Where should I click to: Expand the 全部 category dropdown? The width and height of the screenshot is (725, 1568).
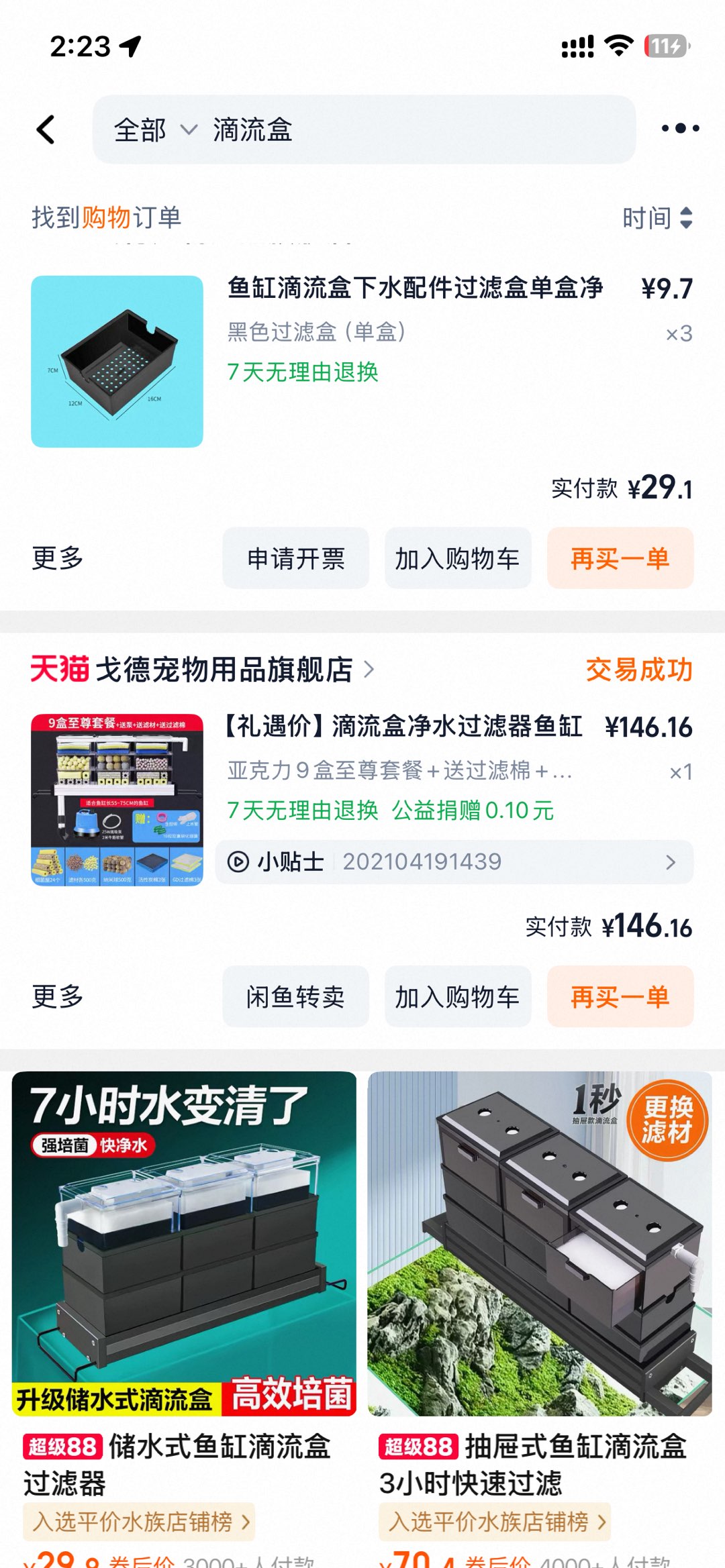click(154, 130)
